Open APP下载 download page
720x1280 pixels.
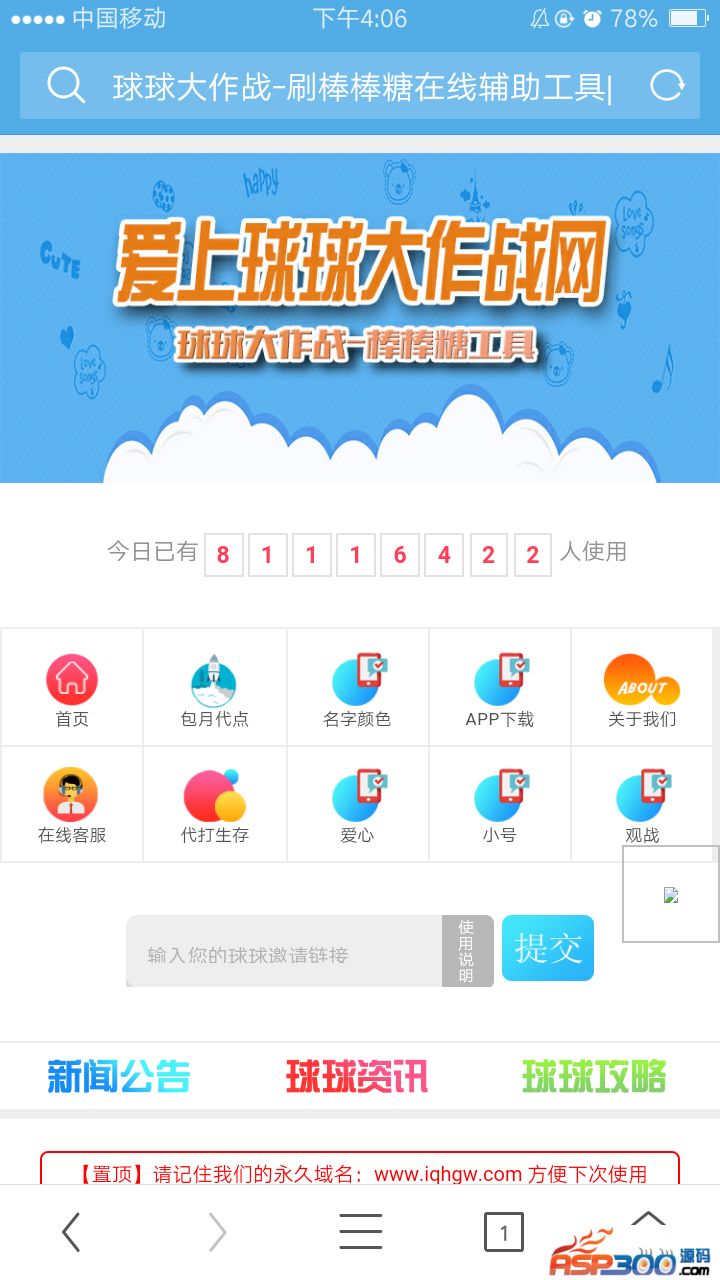click(x=500, y=689)
